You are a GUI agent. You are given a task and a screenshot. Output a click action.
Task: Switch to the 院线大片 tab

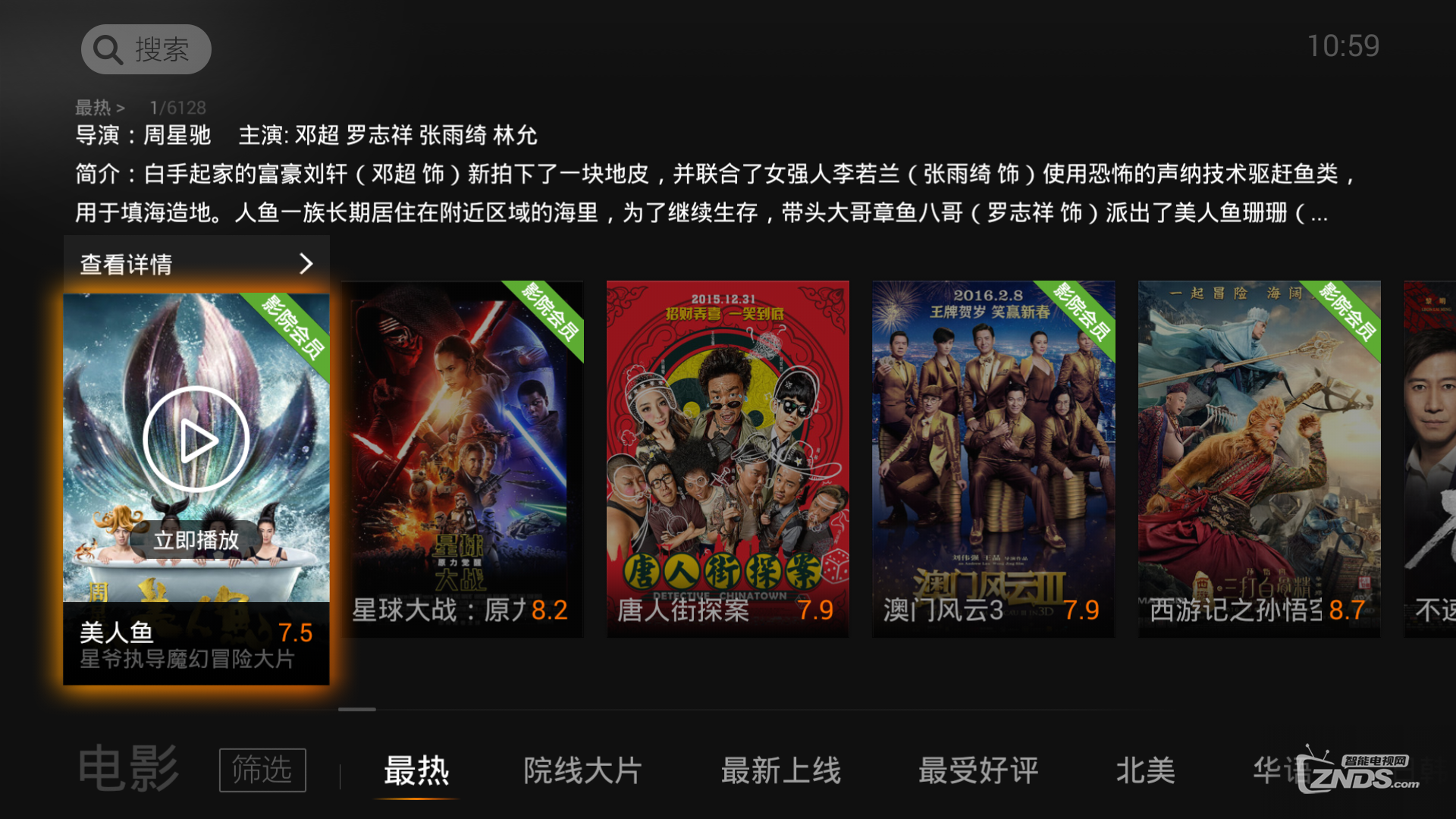pos(582,770)
